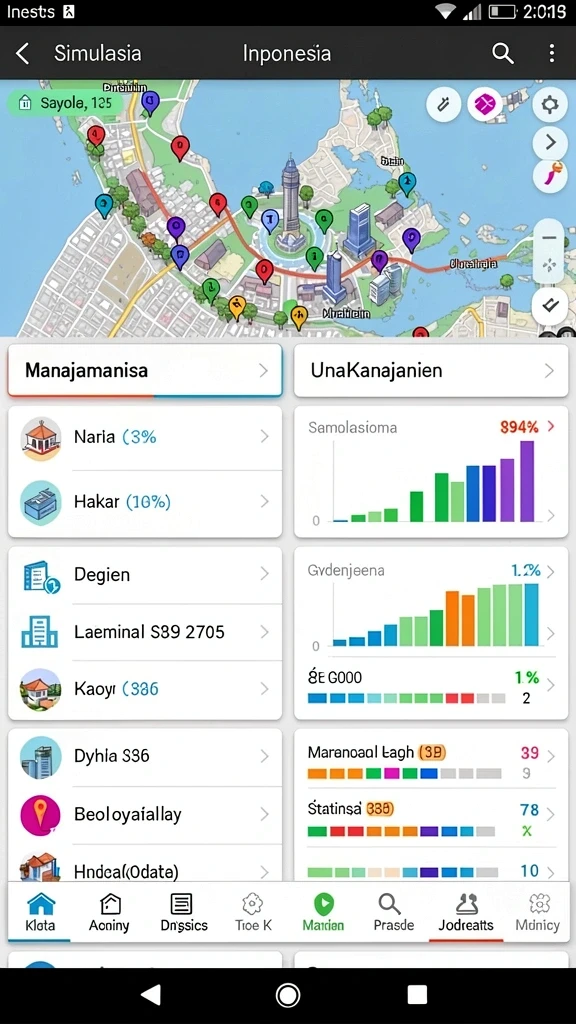Open the Kaoyr row
This screenshot has height=1024, width=576.
pyautogui.click(x=145, y=689)
